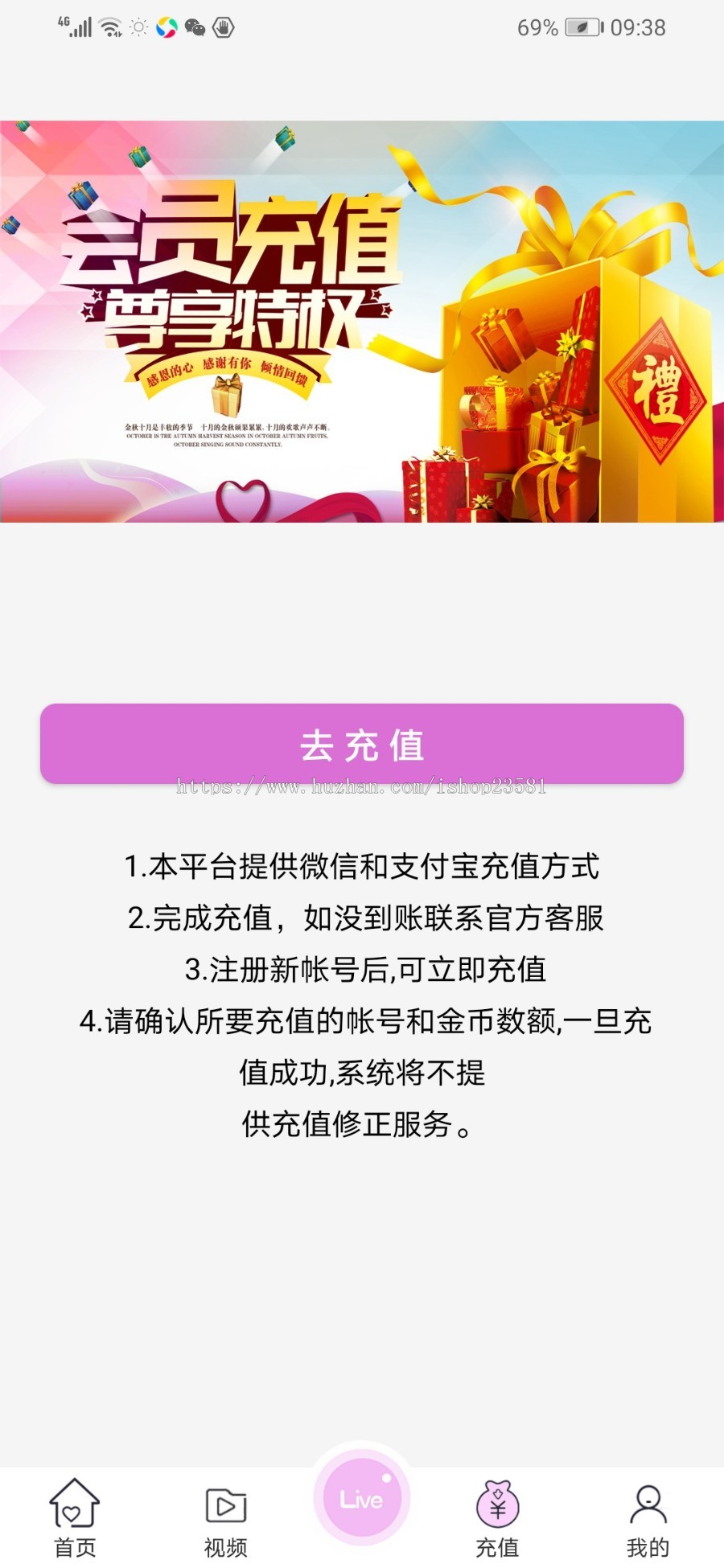724x1568 pixels.
Task: Tap the pink Live camera button
Action: 362,1498
